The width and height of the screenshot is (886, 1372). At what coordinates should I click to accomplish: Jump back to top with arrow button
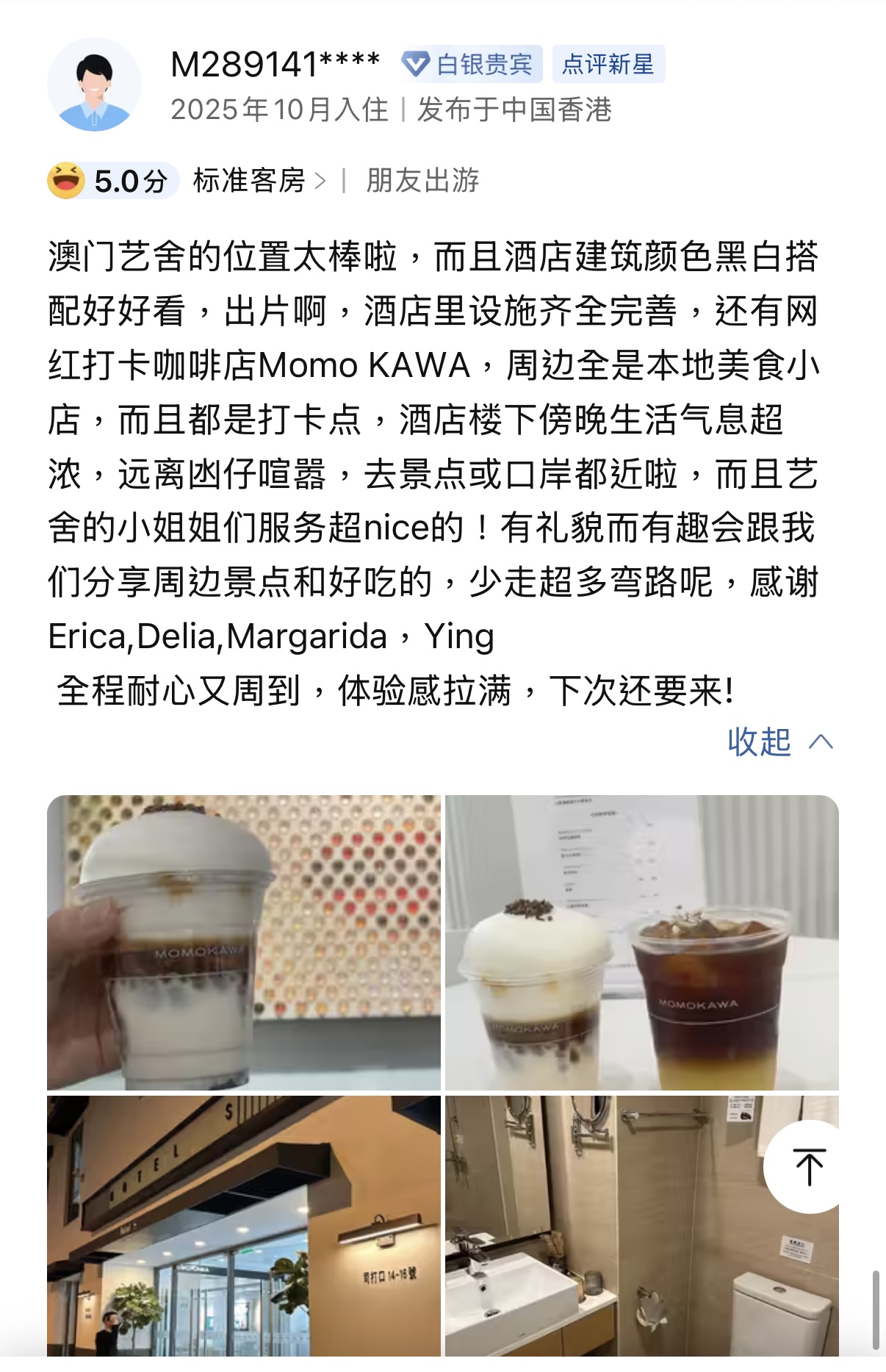coord(809,1166)
